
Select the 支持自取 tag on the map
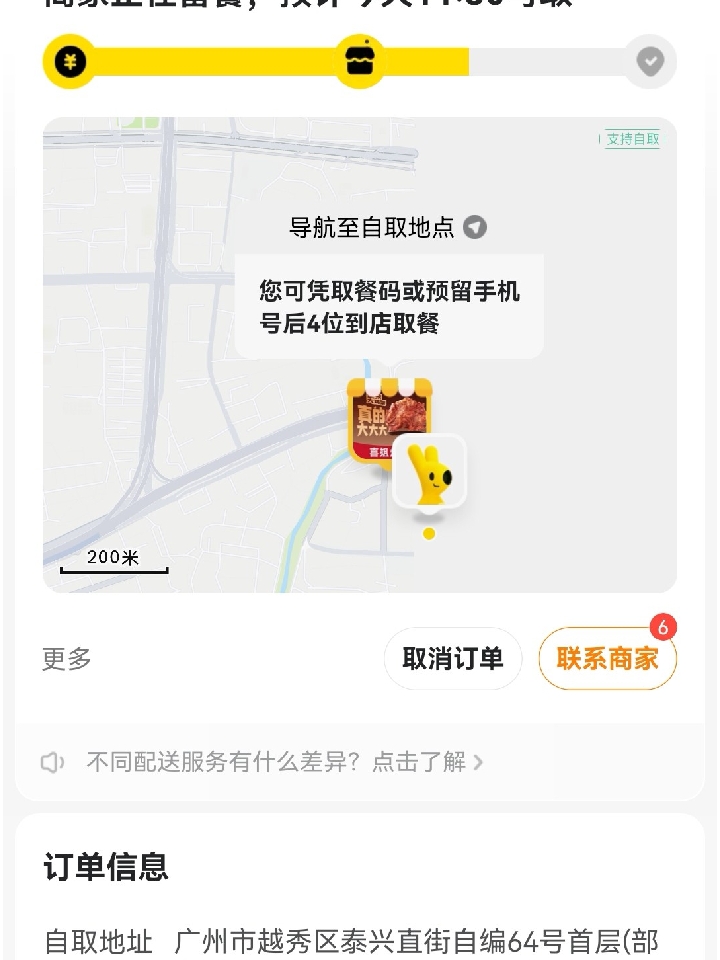632,141
